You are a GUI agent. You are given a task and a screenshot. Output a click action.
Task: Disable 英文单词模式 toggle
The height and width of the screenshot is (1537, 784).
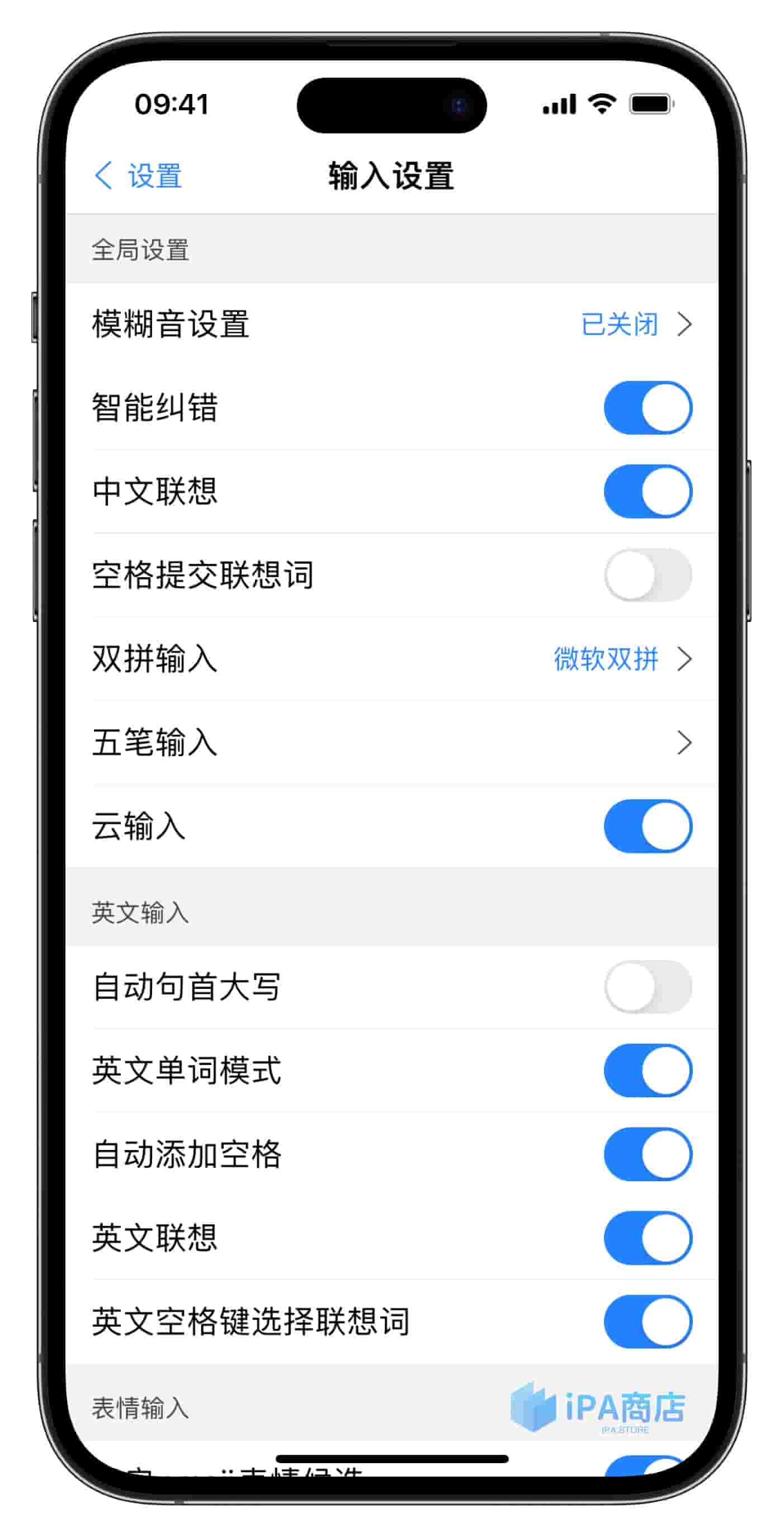tap(648, 1070)
